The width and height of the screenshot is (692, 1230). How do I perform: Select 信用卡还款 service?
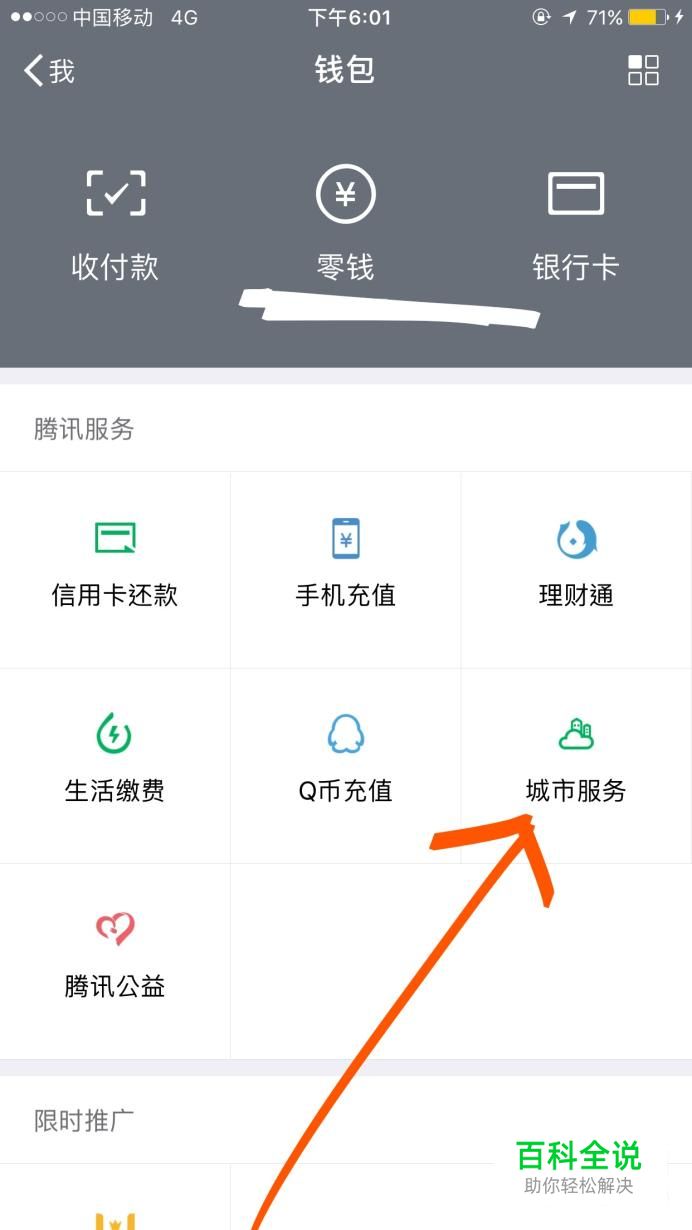(x=115, y=570)
